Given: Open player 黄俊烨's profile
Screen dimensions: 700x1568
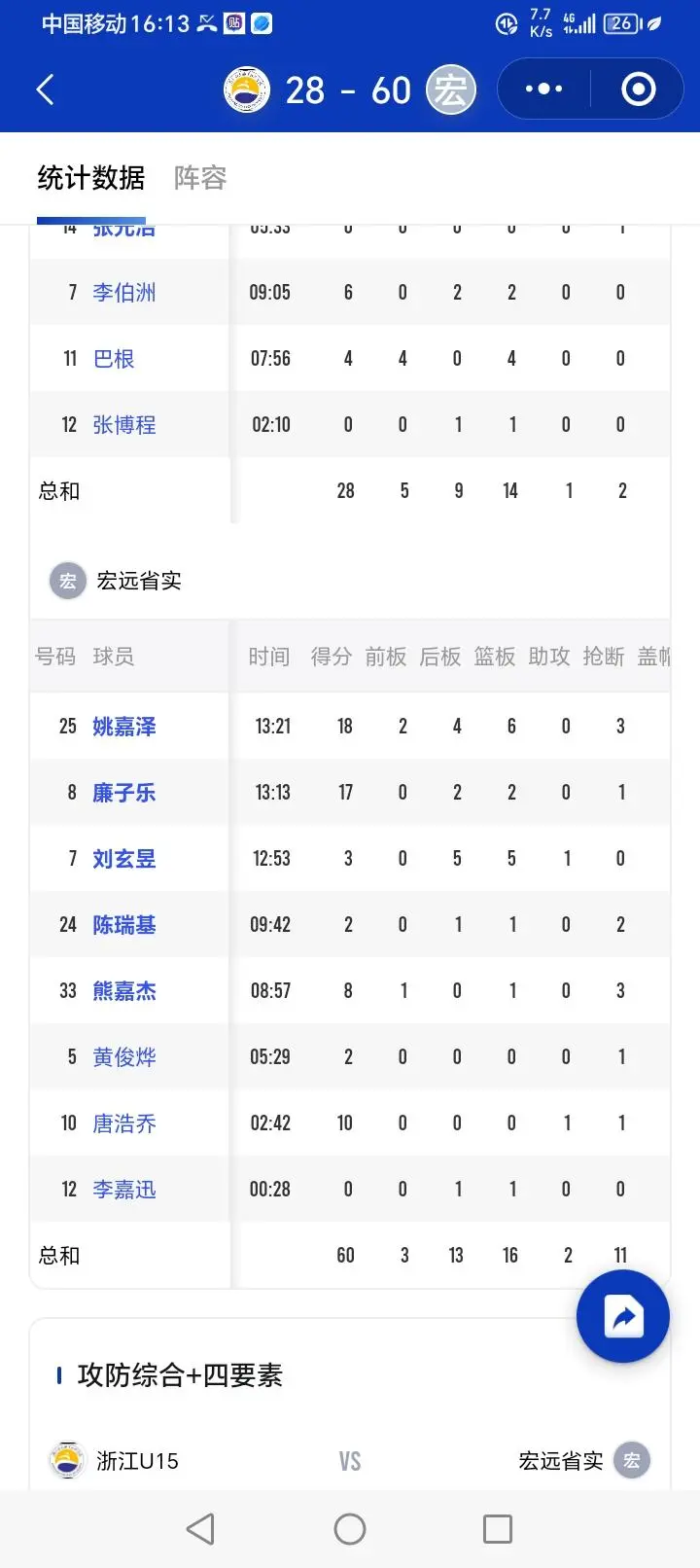Looking at the screenshot, I should point(123,1057).
